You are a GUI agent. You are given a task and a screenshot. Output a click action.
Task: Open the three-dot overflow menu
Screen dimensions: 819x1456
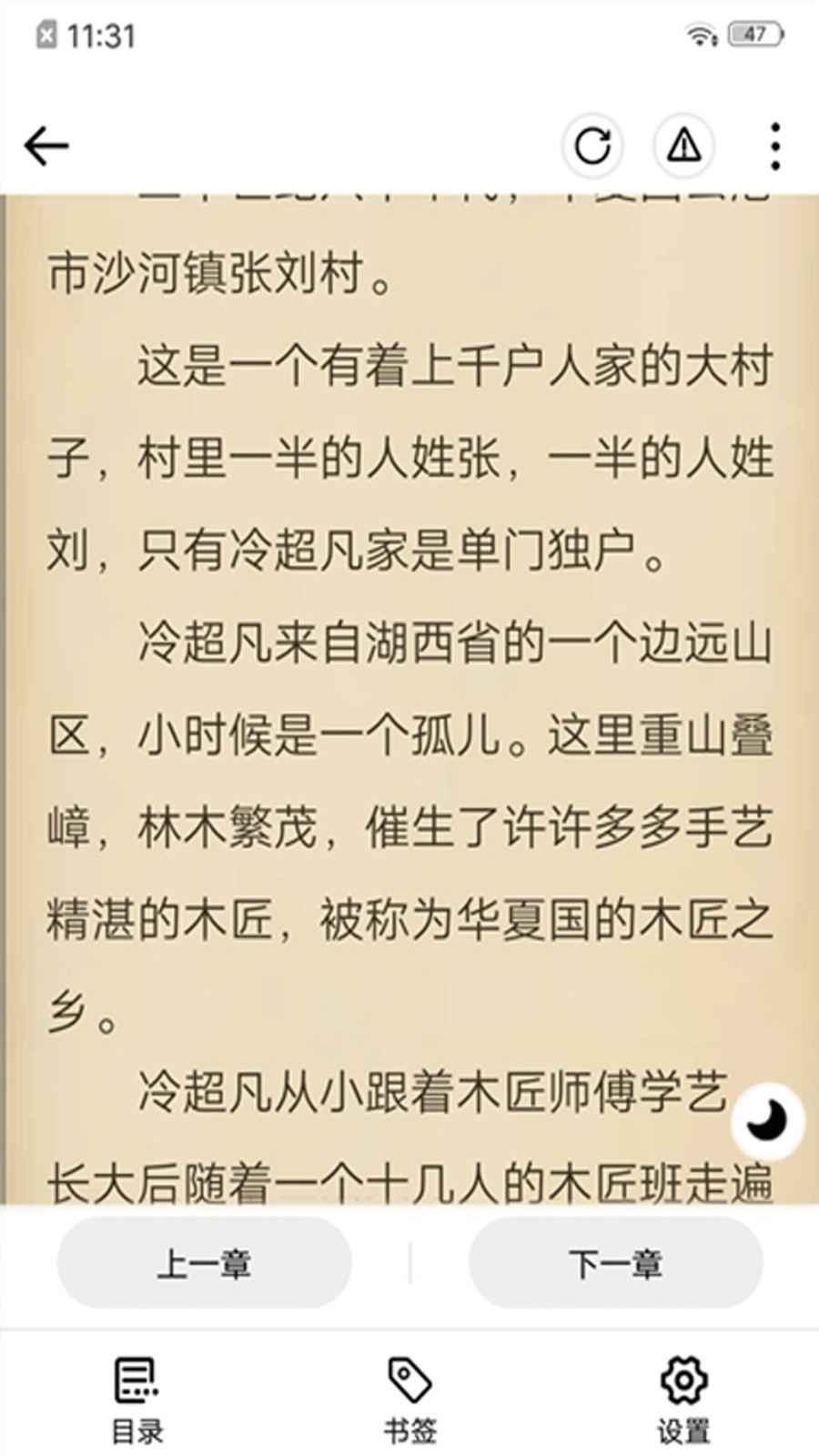click(x=774, y=146)
